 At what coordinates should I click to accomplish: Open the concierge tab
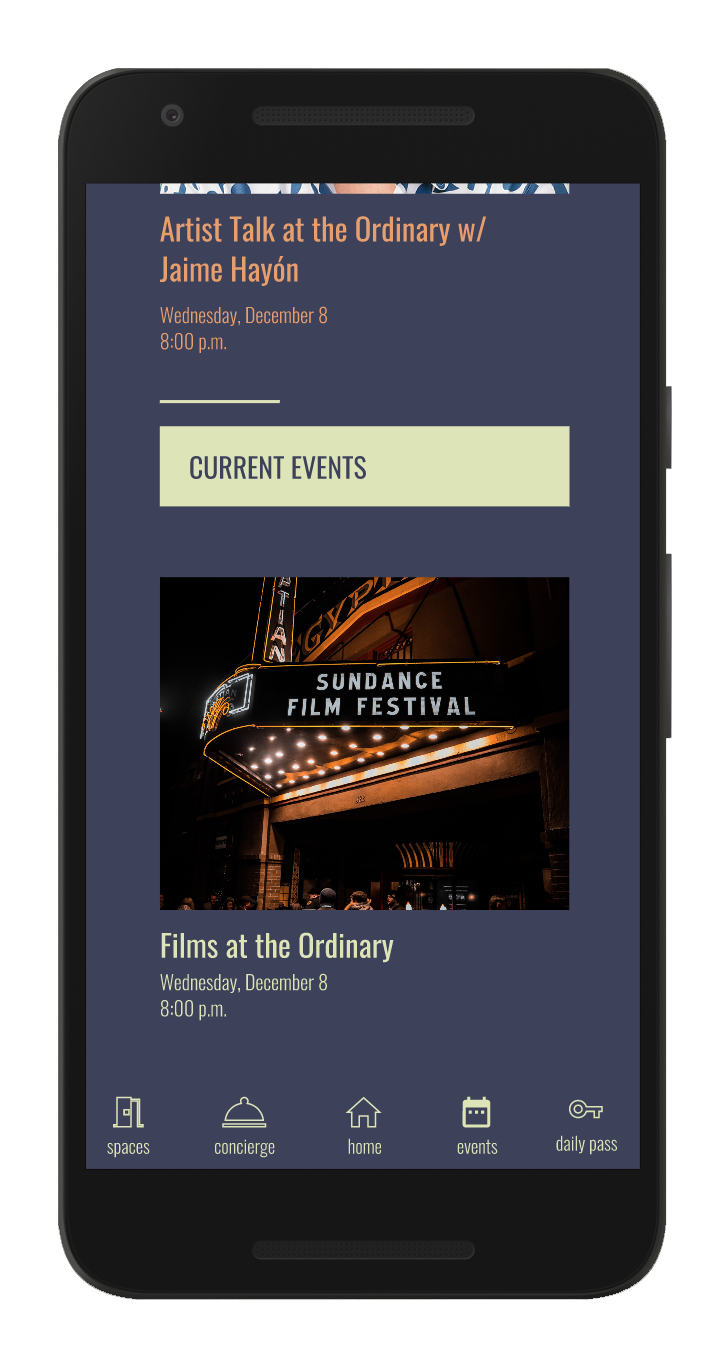coord(244,1125)
